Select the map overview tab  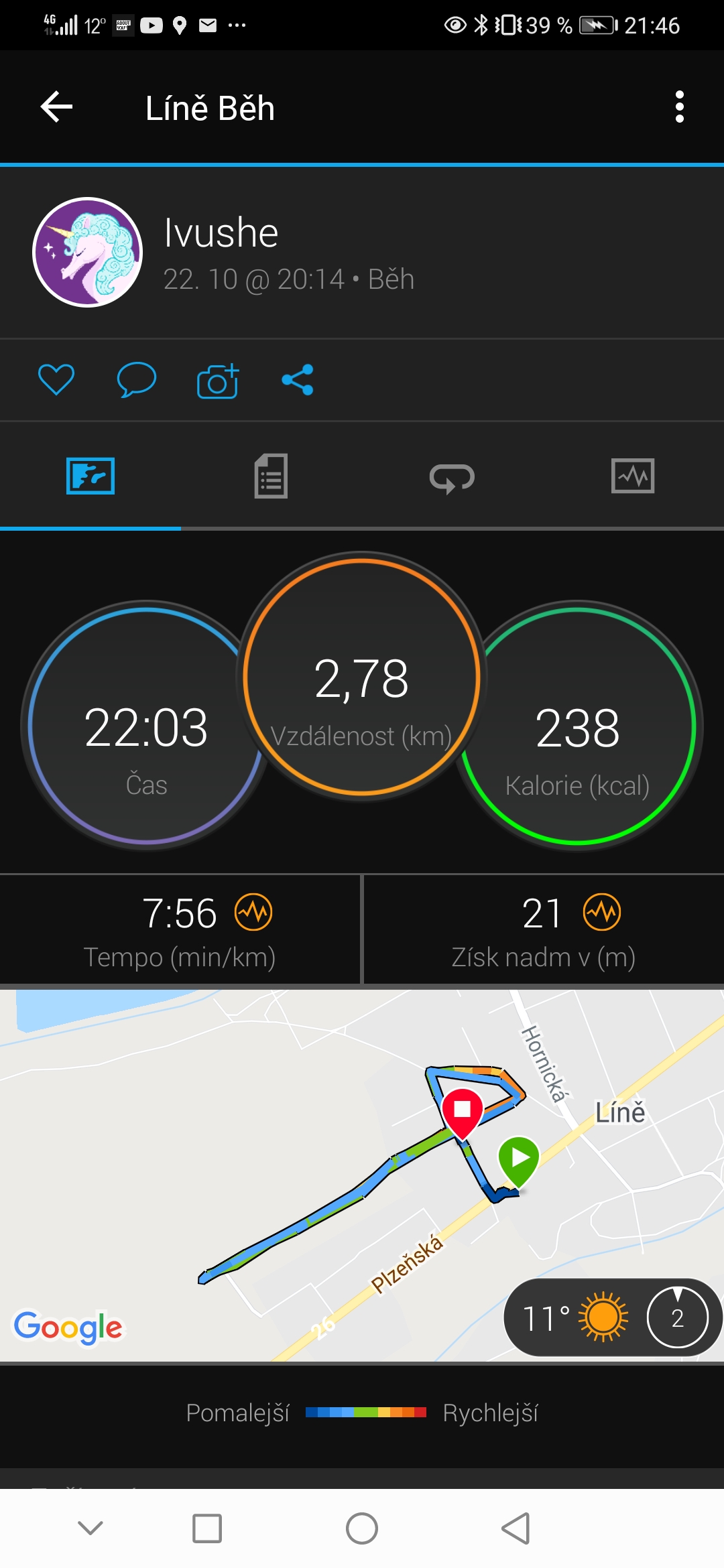tap(90, 476)
